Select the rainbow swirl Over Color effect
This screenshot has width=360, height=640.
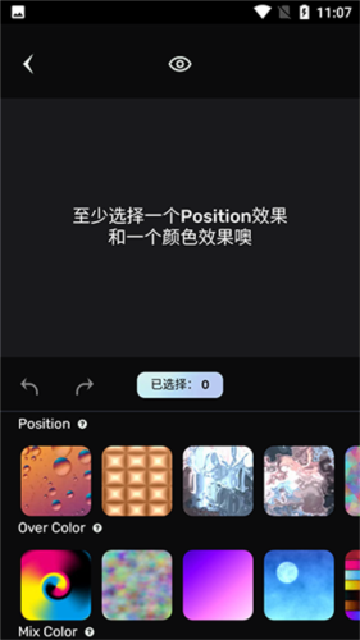click(x=56, y=585)
